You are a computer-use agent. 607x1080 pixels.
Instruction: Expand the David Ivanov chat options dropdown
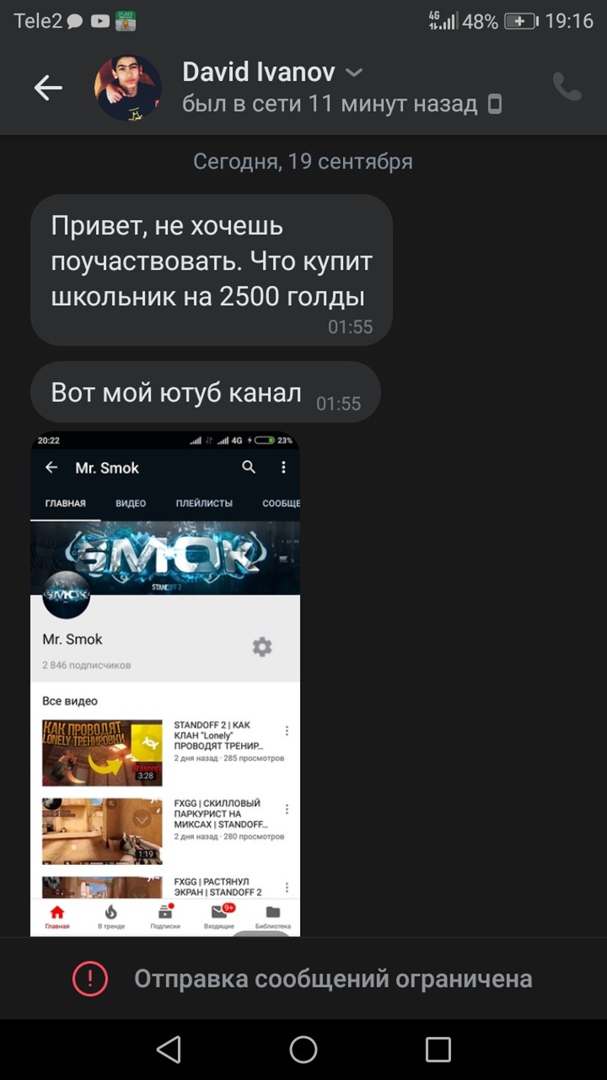pos(354,73)
